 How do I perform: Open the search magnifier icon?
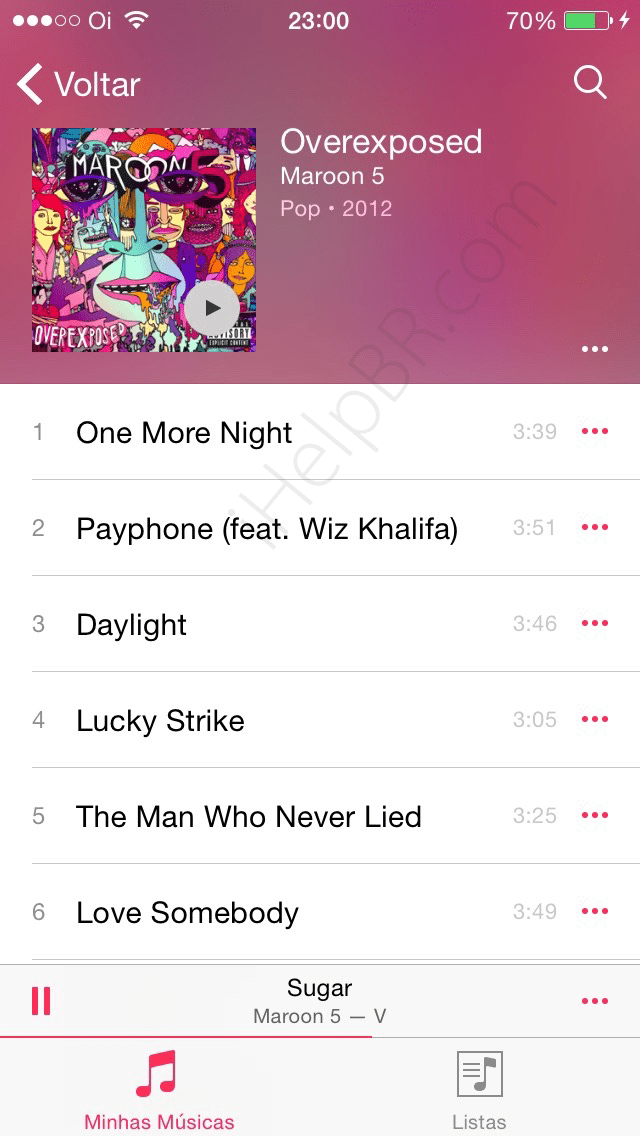click(x=590, y=83)
